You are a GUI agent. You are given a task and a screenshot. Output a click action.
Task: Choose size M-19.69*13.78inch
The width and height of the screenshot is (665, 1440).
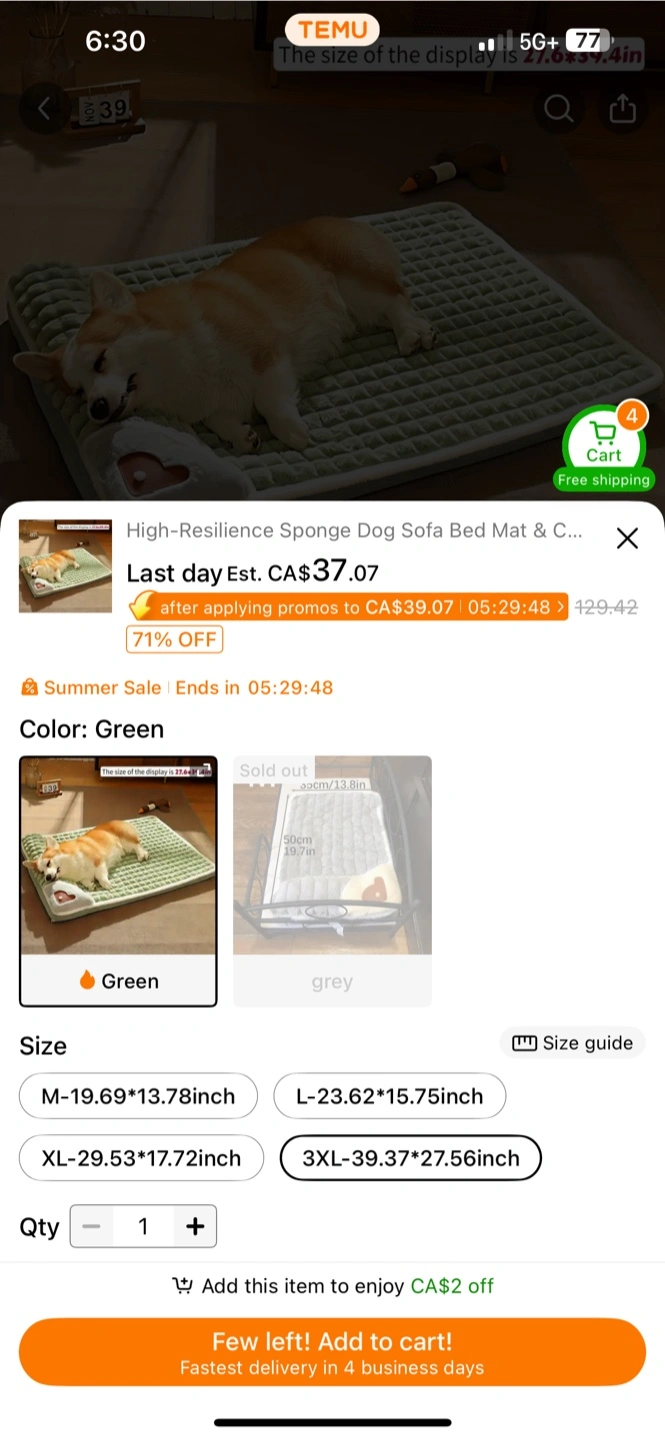point(138,1096)
